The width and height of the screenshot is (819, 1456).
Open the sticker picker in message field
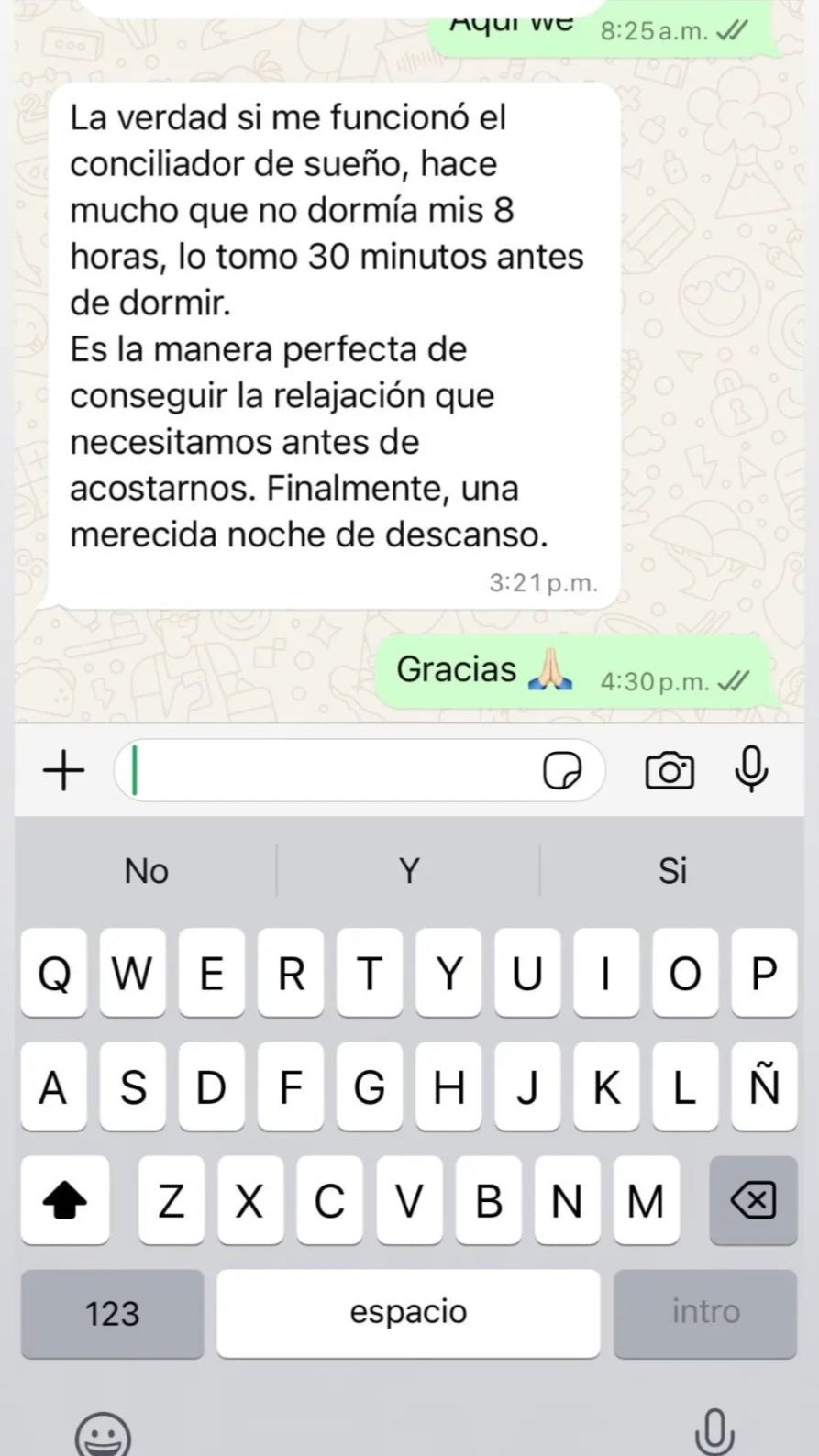pyautogui.click(x=562, y=770)
